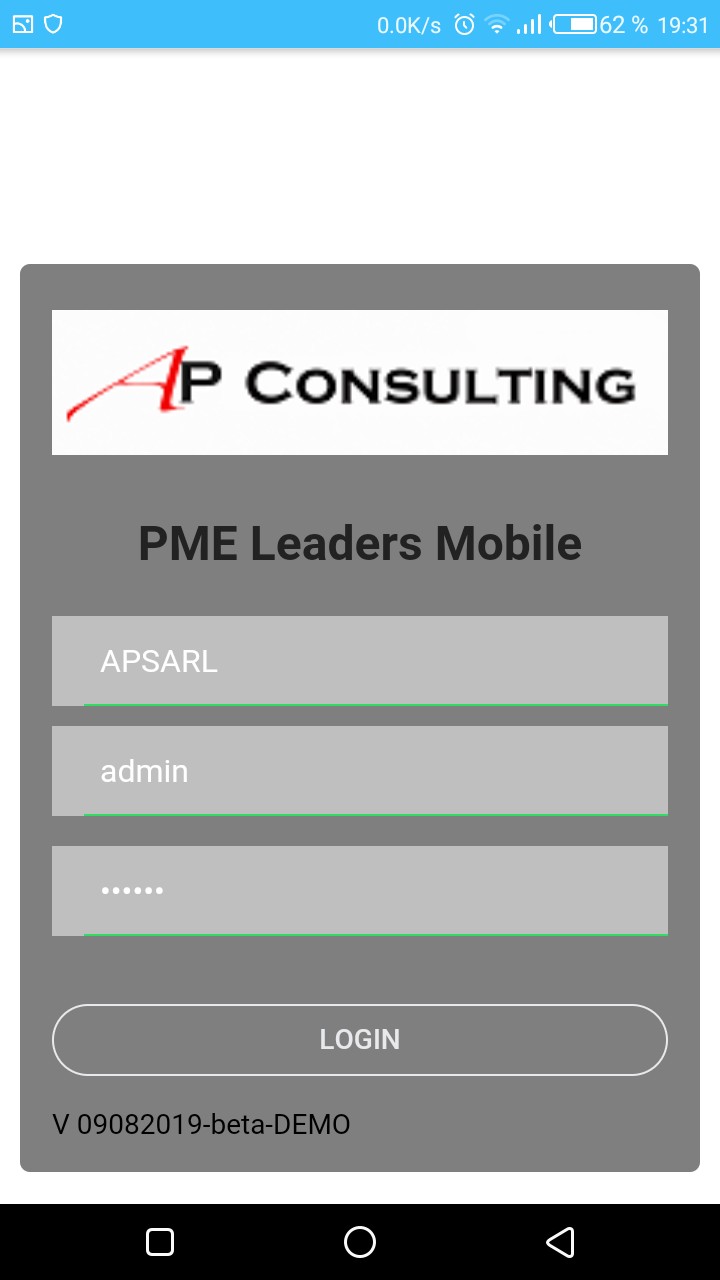
Task: Tap the Wi-Fi signal icon
Action: (x=497, y=25)
